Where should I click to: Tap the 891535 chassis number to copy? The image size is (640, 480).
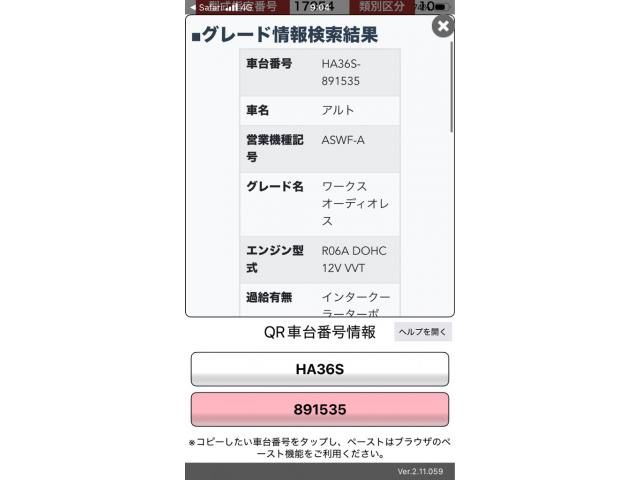pyautogui.click(x=319, y=409)
